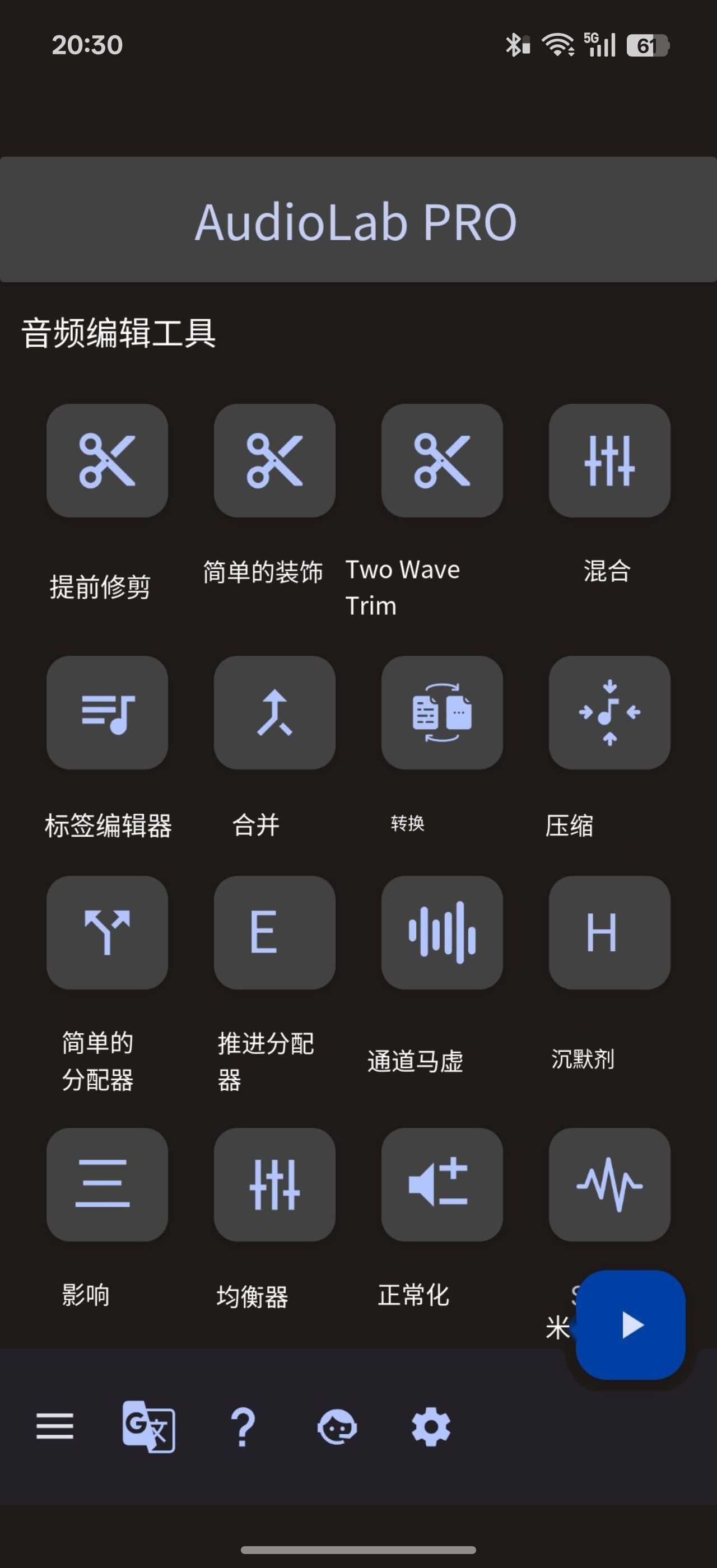Open the 合并 merge tool
Viewport: 717px width, 1568px height.
pos(274,712)
